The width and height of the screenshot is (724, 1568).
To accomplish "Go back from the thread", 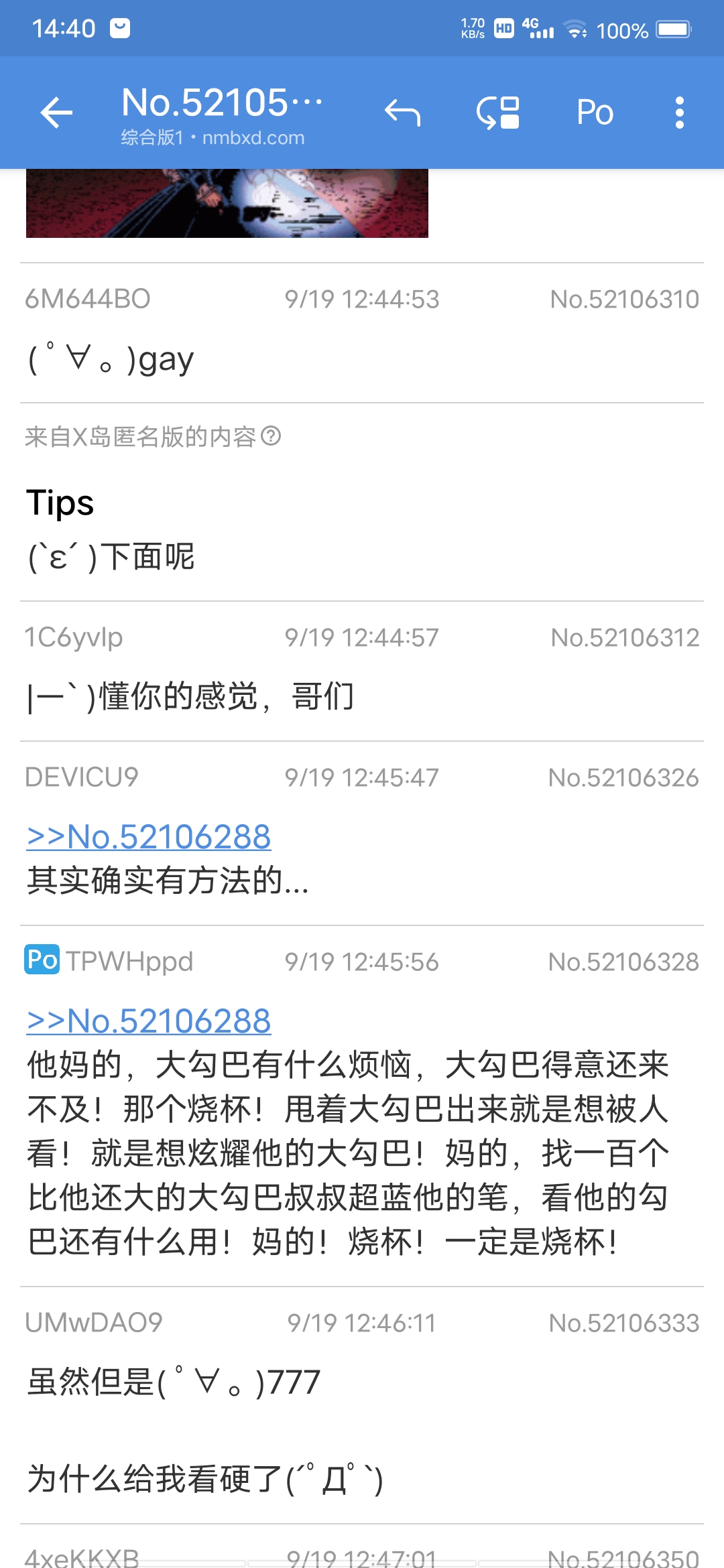I will click(x=56, y=113).
